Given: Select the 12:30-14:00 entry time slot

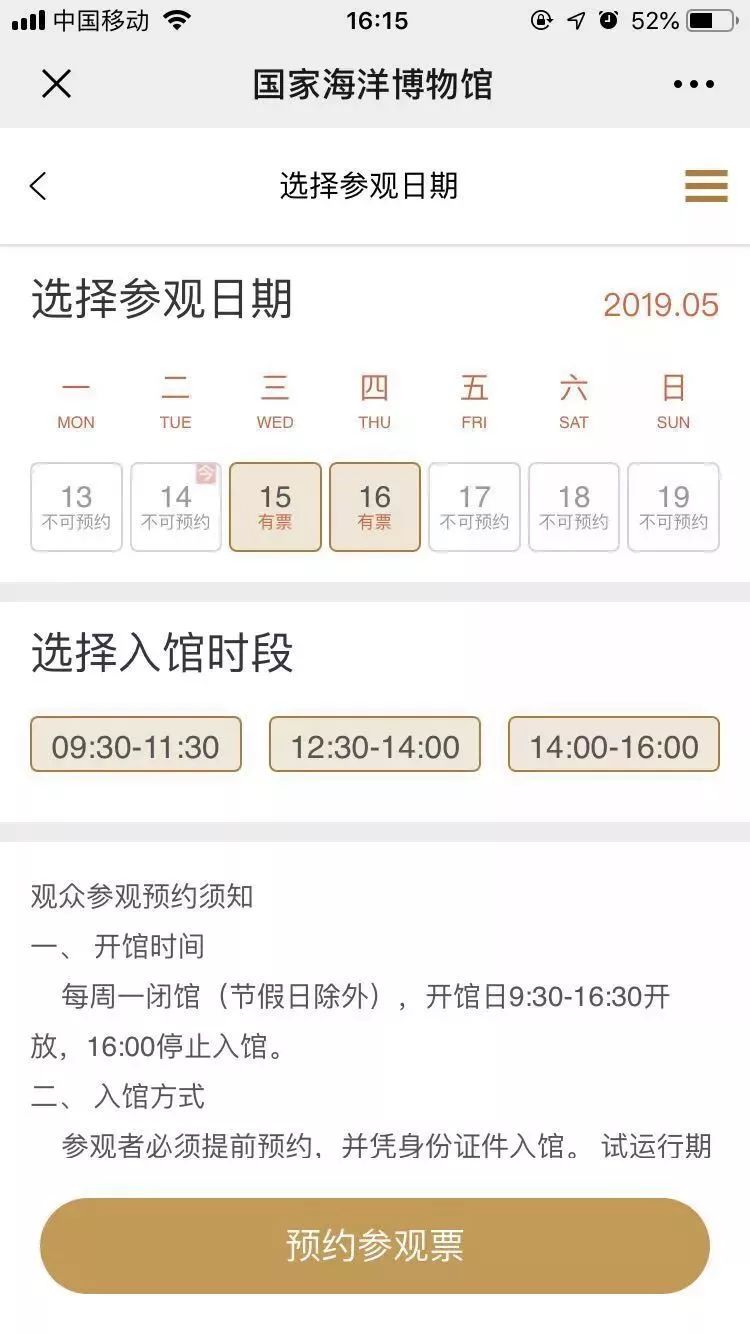Looking at the screenshot, I should point(375,745).
